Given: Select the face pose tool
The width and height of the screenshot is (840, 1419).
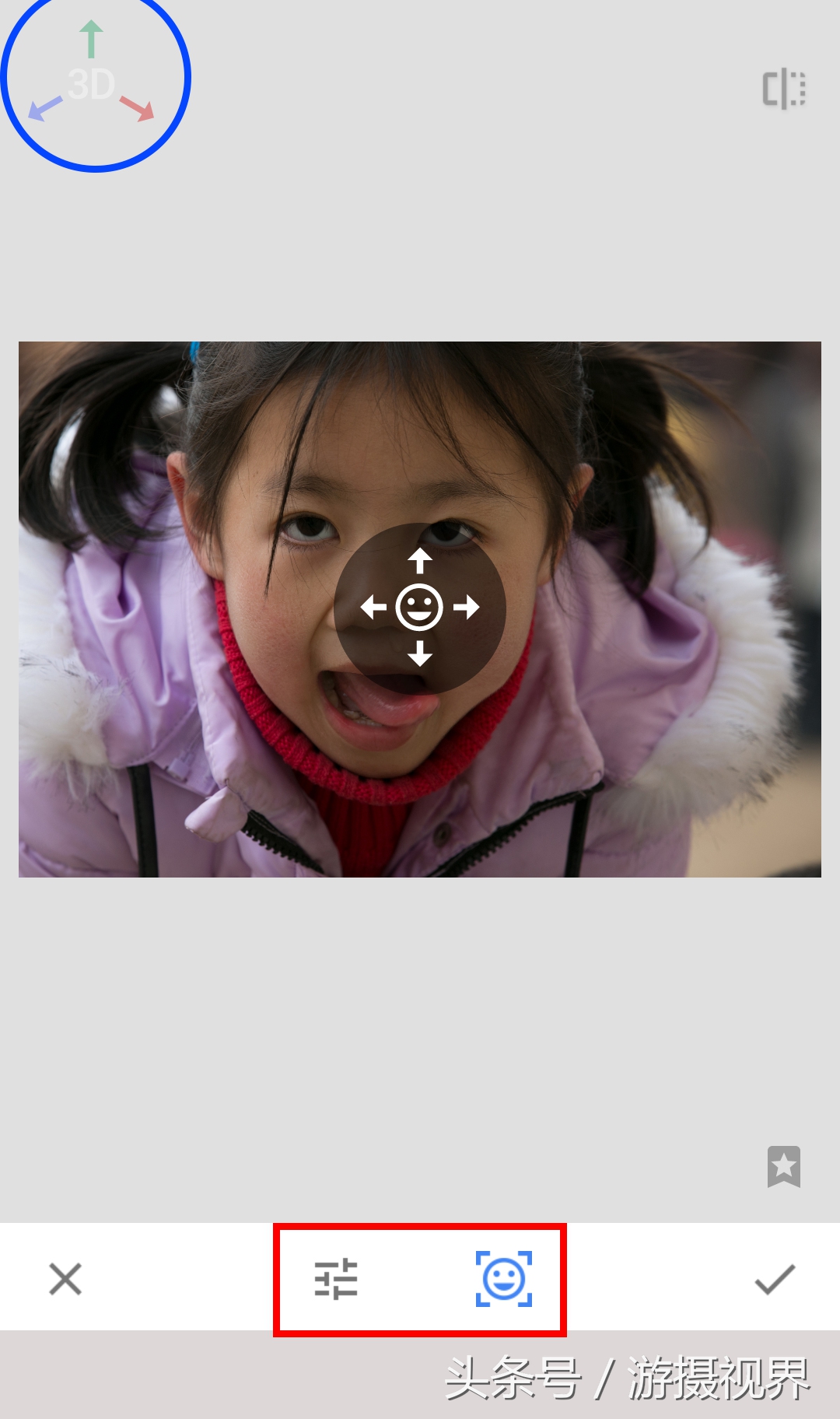Looking at the screenshot, I should point(504,1279).
